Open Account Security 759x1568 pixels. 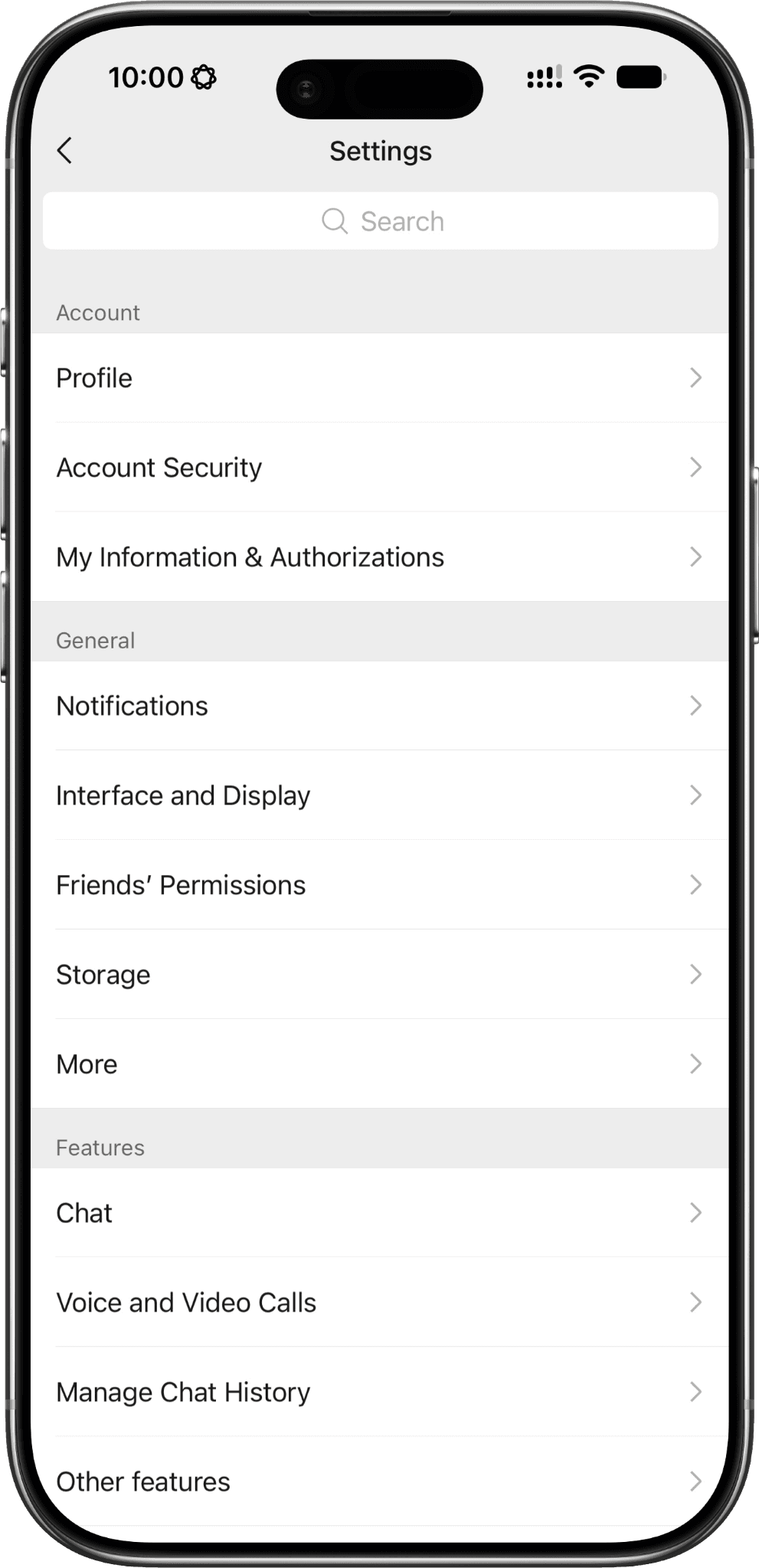pyautogui.click(x=380, y=468)
